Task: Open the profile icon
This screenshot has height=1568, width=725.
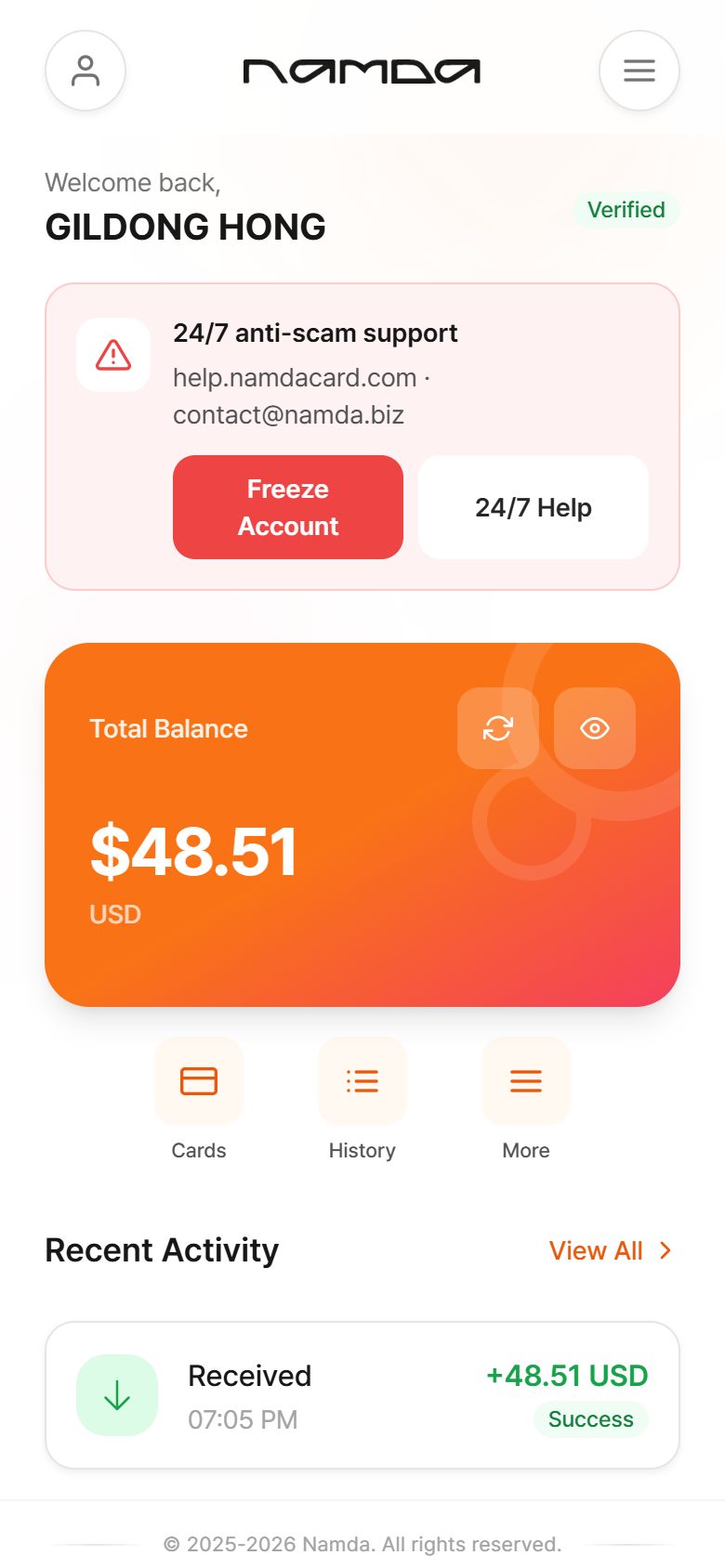Action: pos(86,71)
